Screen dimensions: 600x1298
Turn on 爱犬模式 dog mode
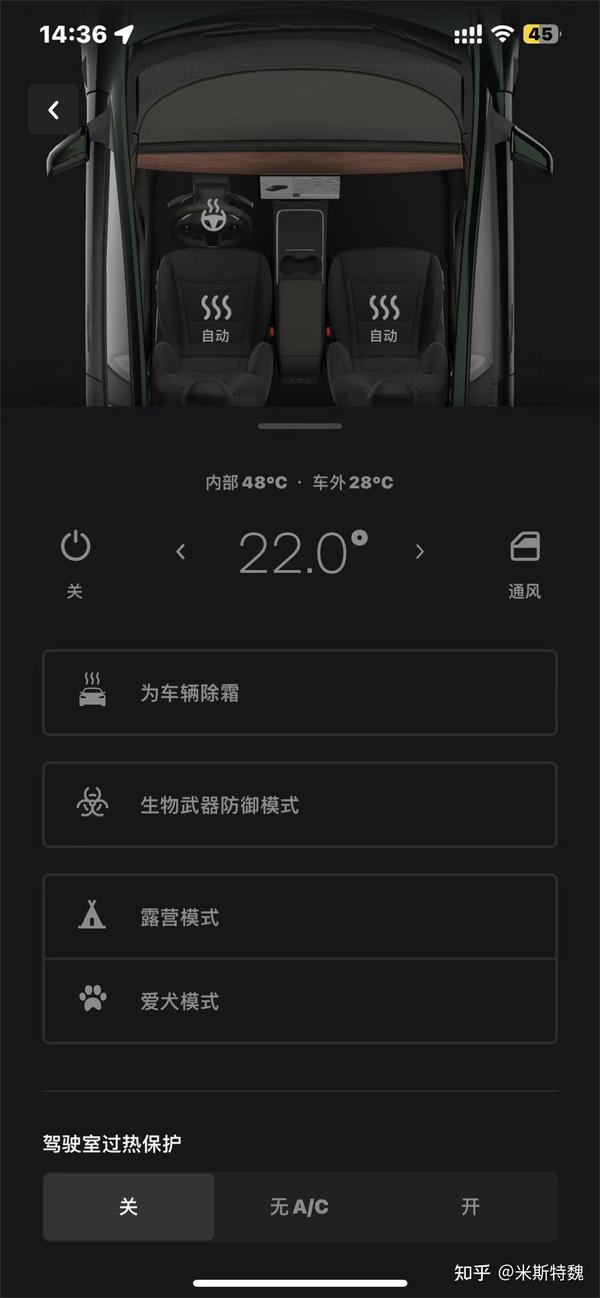(x=299, y=1001)
